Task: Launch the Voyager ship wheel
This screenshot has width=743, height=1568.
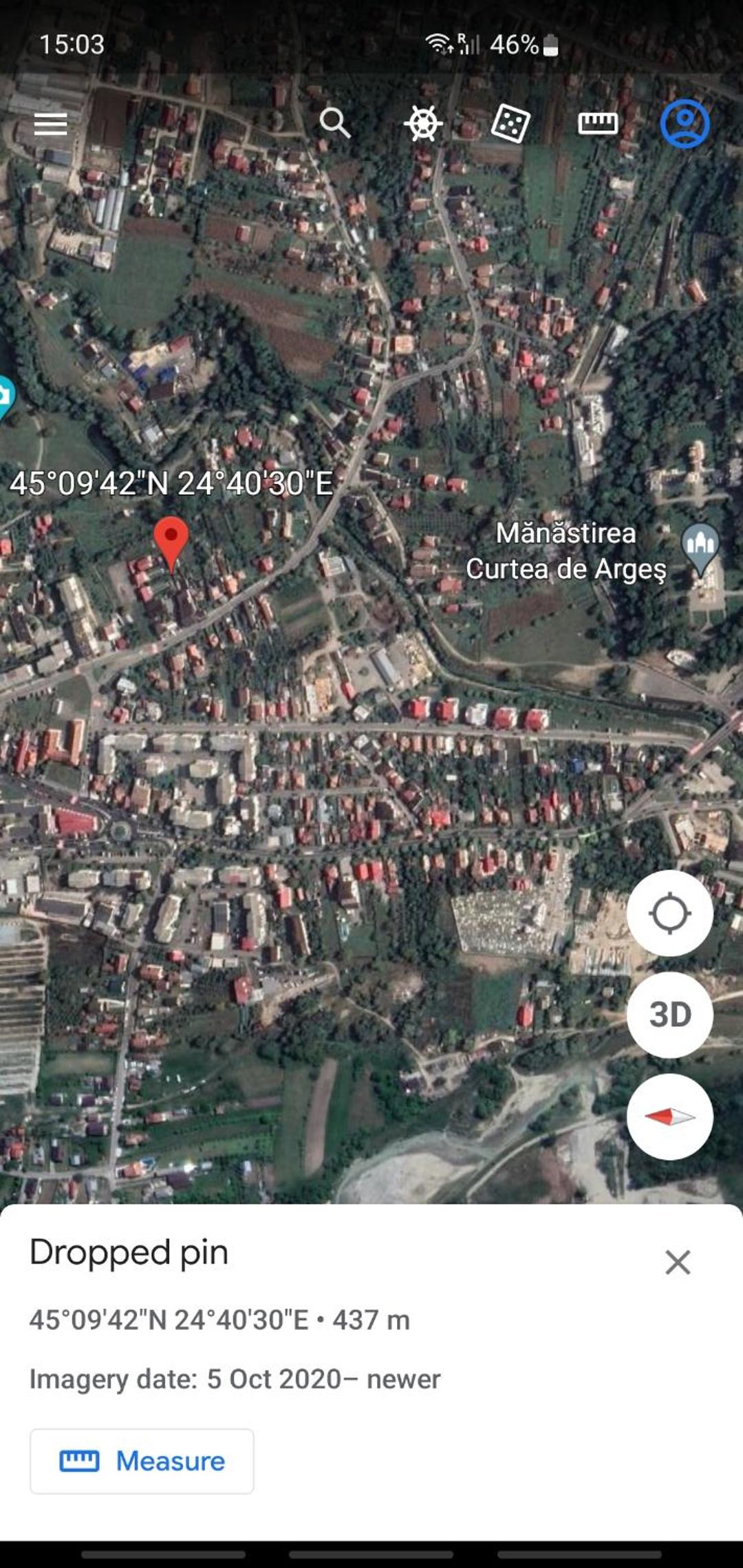Action: [422, 124]
